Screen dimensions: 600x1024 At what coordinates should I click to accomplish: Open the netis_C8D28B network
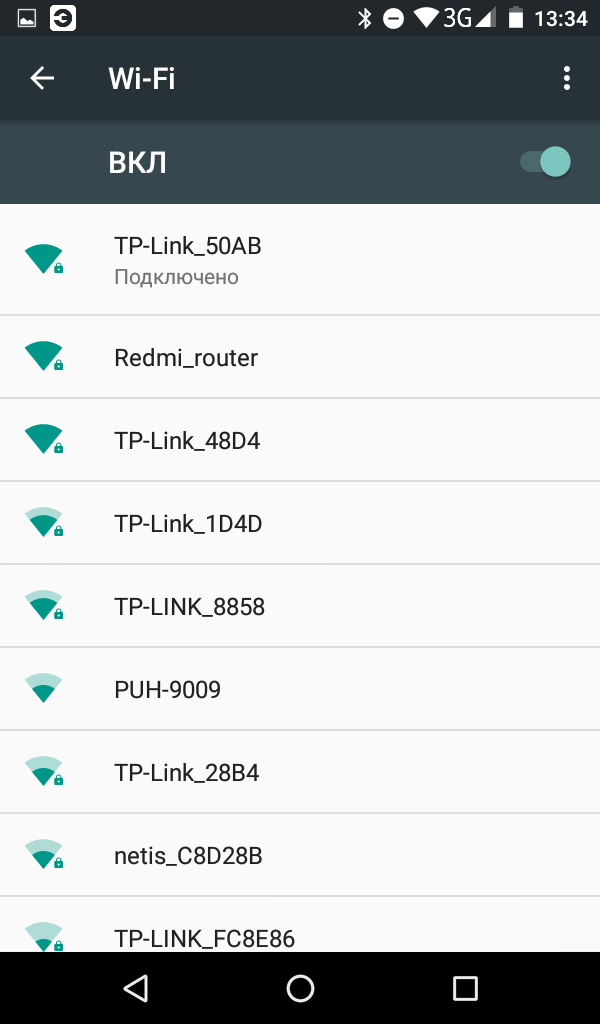[x=300, y=854]
